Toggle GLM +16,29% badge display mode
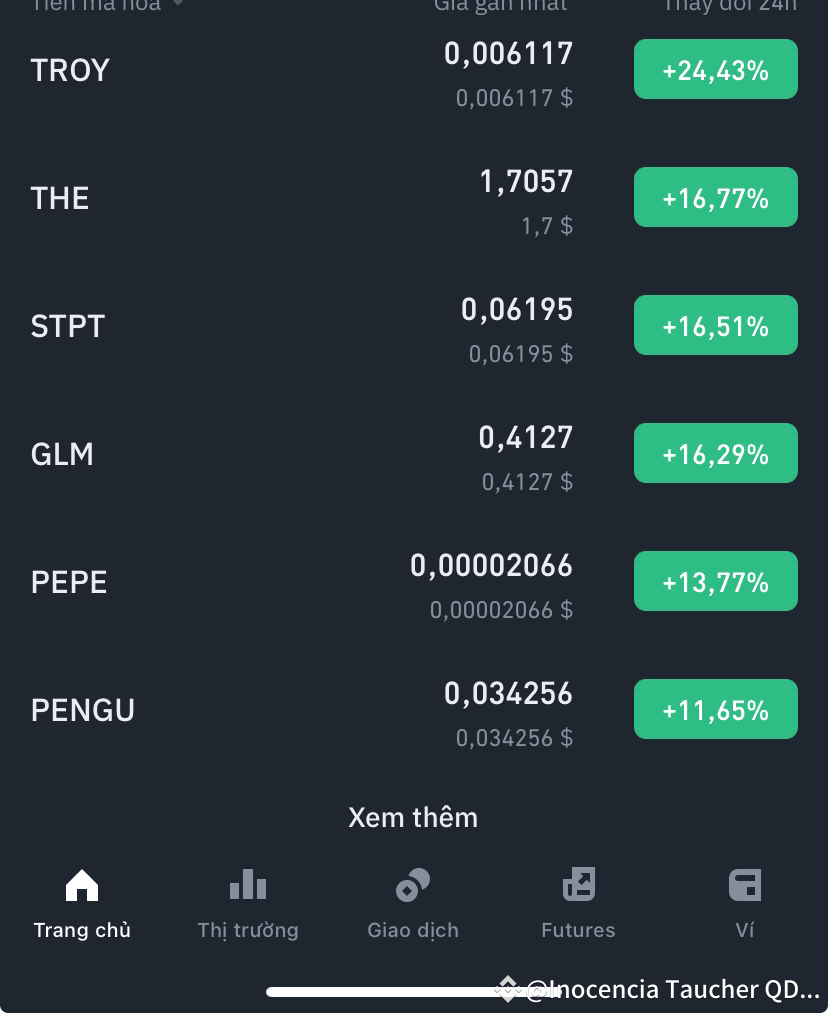828x1013 pixels. (x=715, y=453)
